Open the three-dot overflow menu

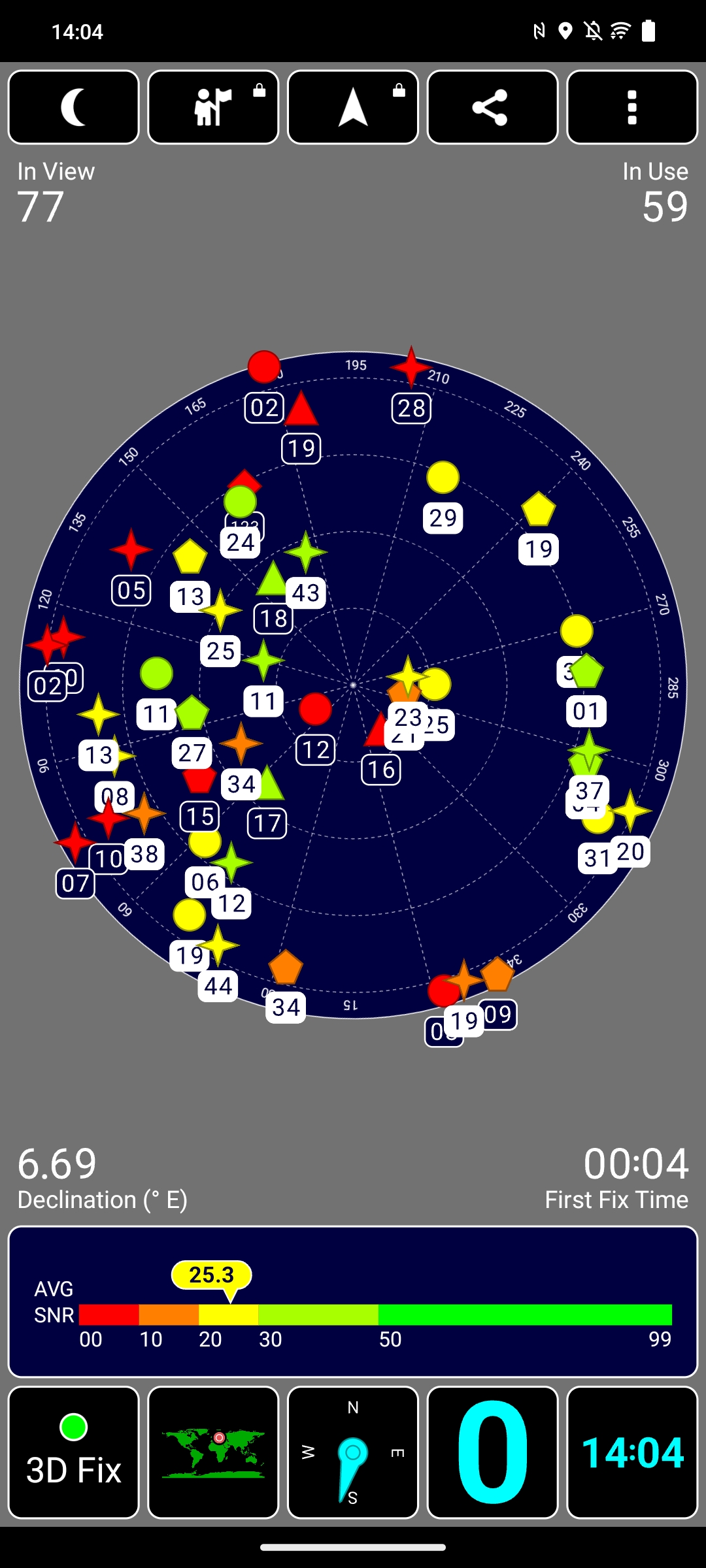(631, 107)
